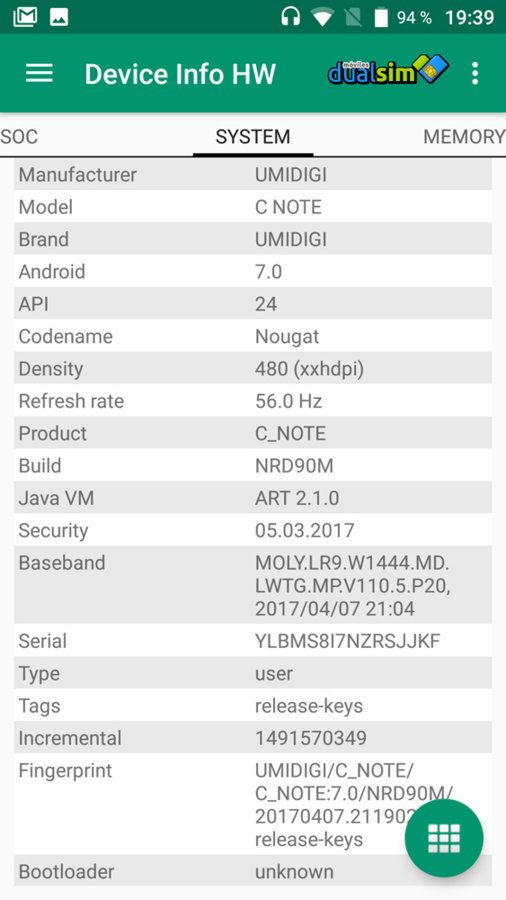This screenshot has width=506, height=900.
Task: Select the SYSTEM tab
Action: pos(253,137)
